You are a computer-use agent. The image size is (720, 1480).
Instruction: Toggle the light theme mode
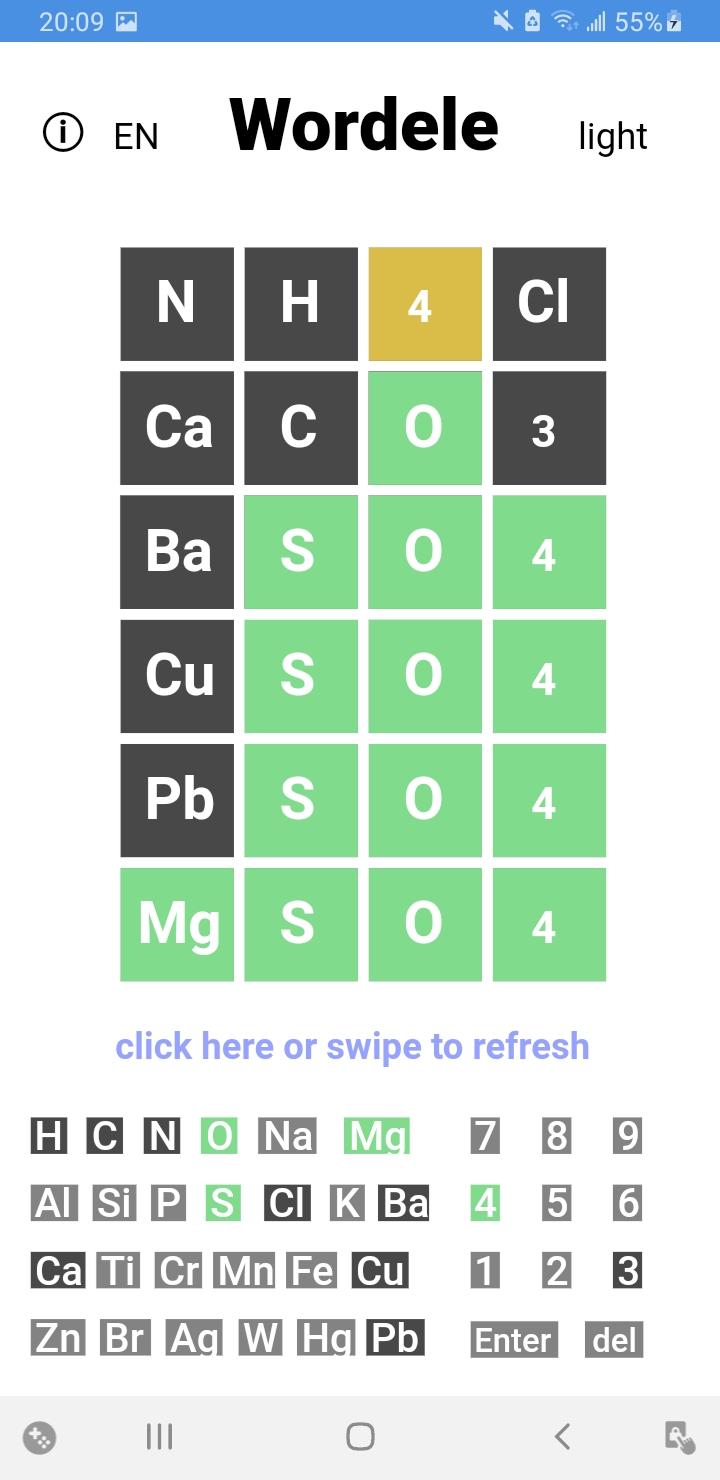613,136
